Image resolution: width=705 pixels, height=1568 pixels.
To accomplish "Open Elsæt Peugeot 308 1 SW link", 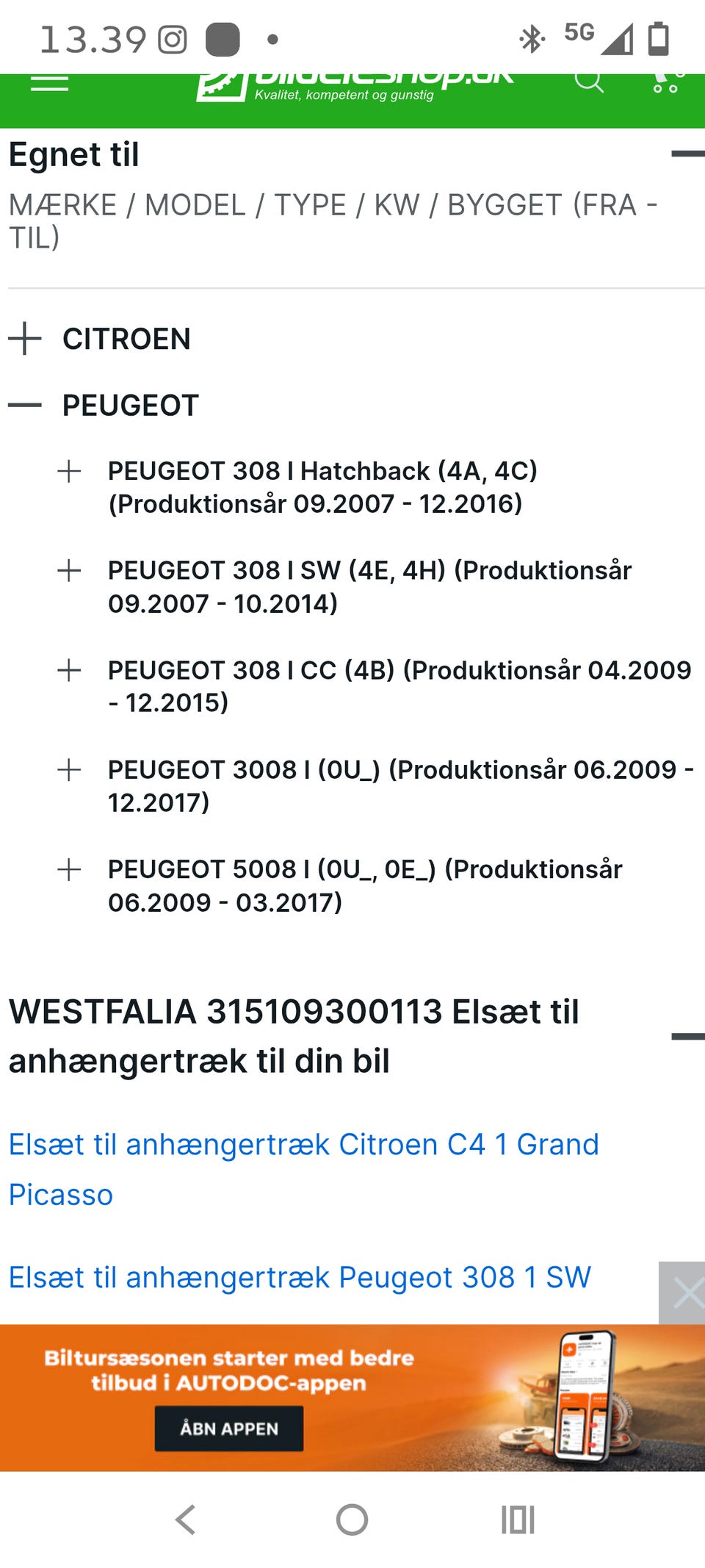I will [300, 1278].
